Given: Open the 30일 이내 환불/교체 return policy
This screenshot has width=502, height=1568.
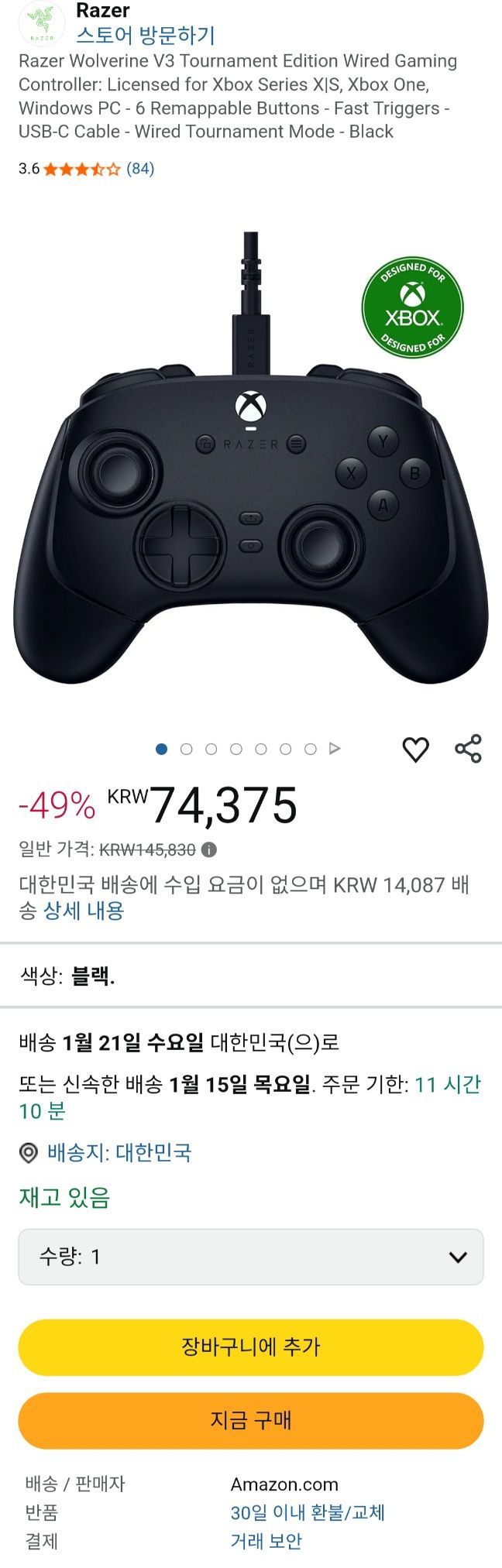Looking at the screenshot, I should pyautogui.click(x=308, y=1512).
